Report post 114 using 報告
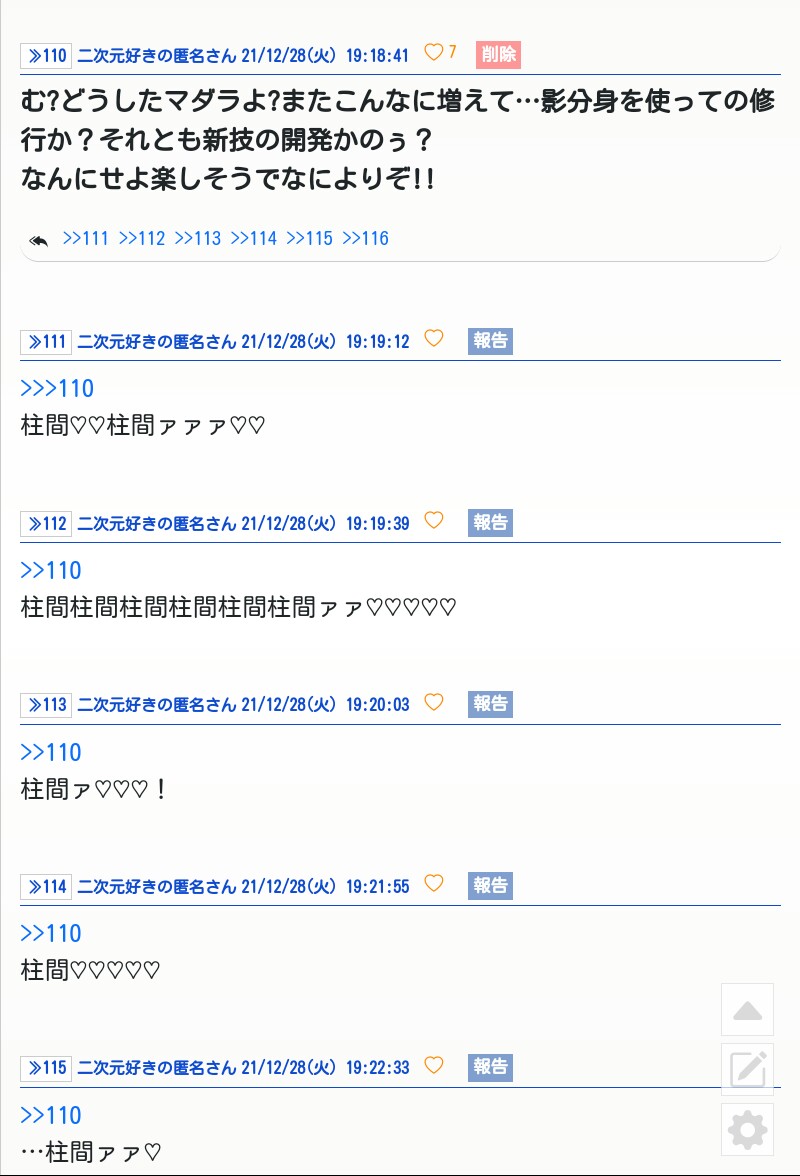Image resolution: width=800 pixels, height=1176 pixels. click(490, 885)
